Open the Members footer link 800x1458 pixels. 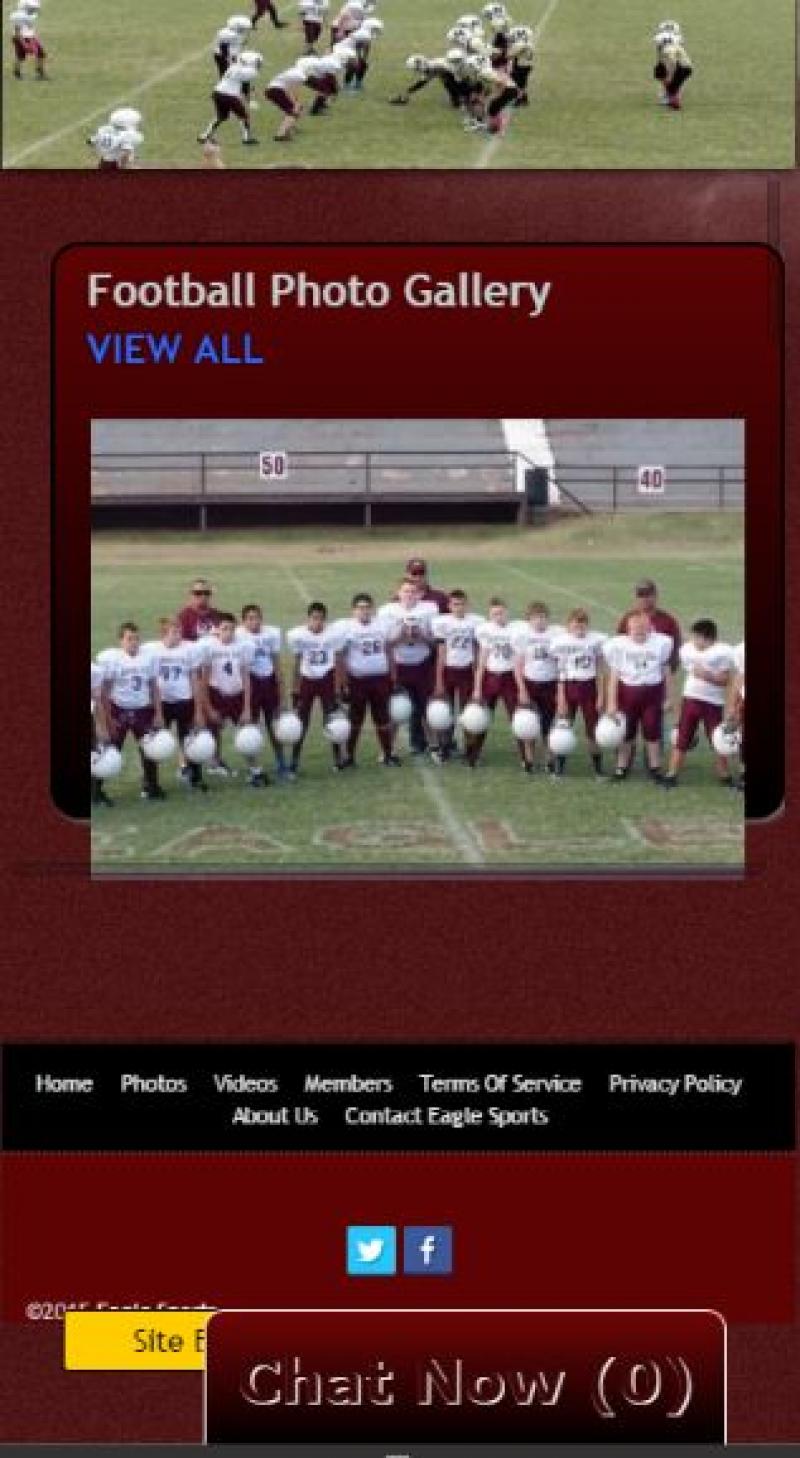[x=348, y=1084]
